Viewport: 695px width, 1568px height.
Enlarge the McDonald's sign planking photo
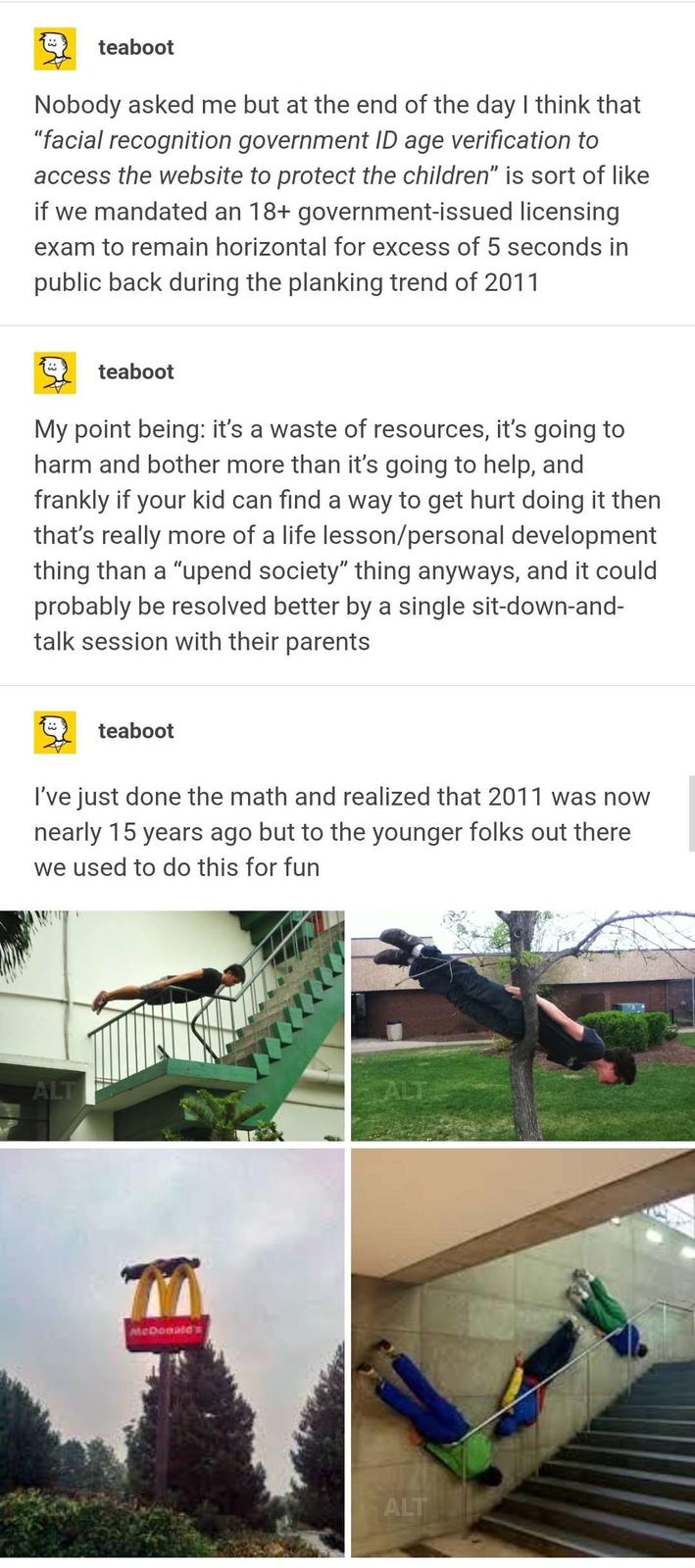coord(172,1352)
